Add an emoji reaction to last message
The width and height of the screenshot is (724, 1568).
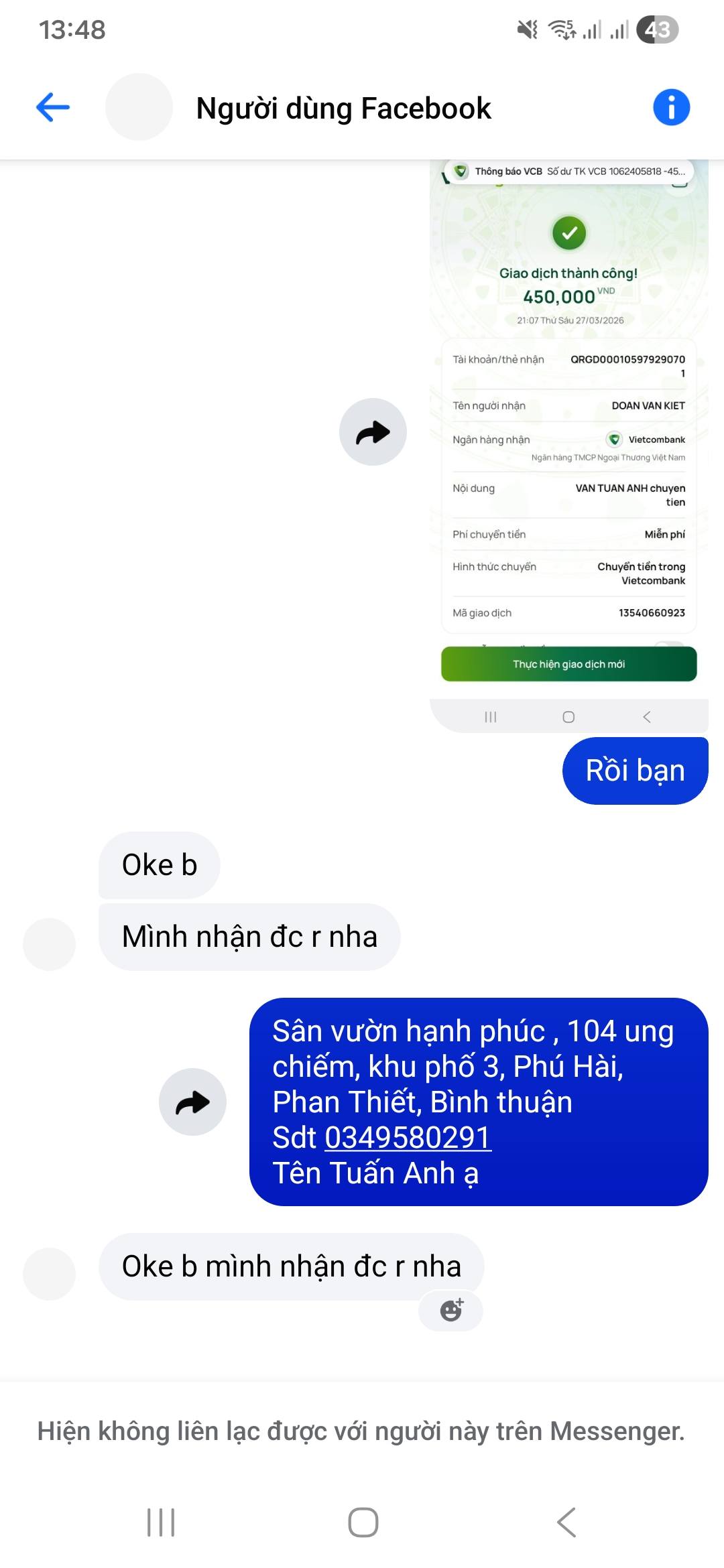pos(451,1310)
